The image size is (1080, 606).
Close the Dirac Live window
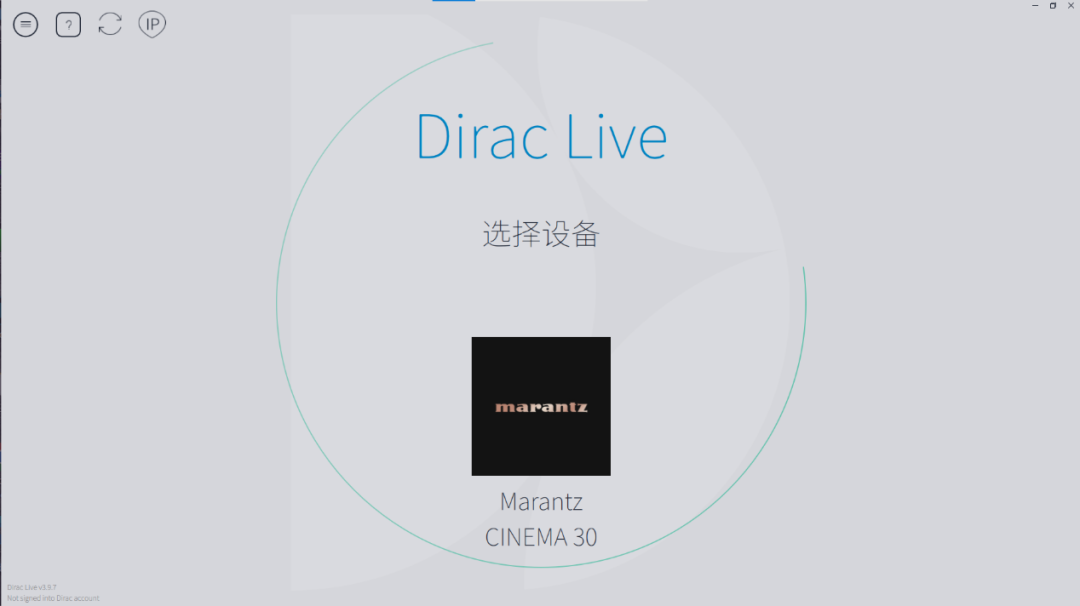[x=1071, y=6]
